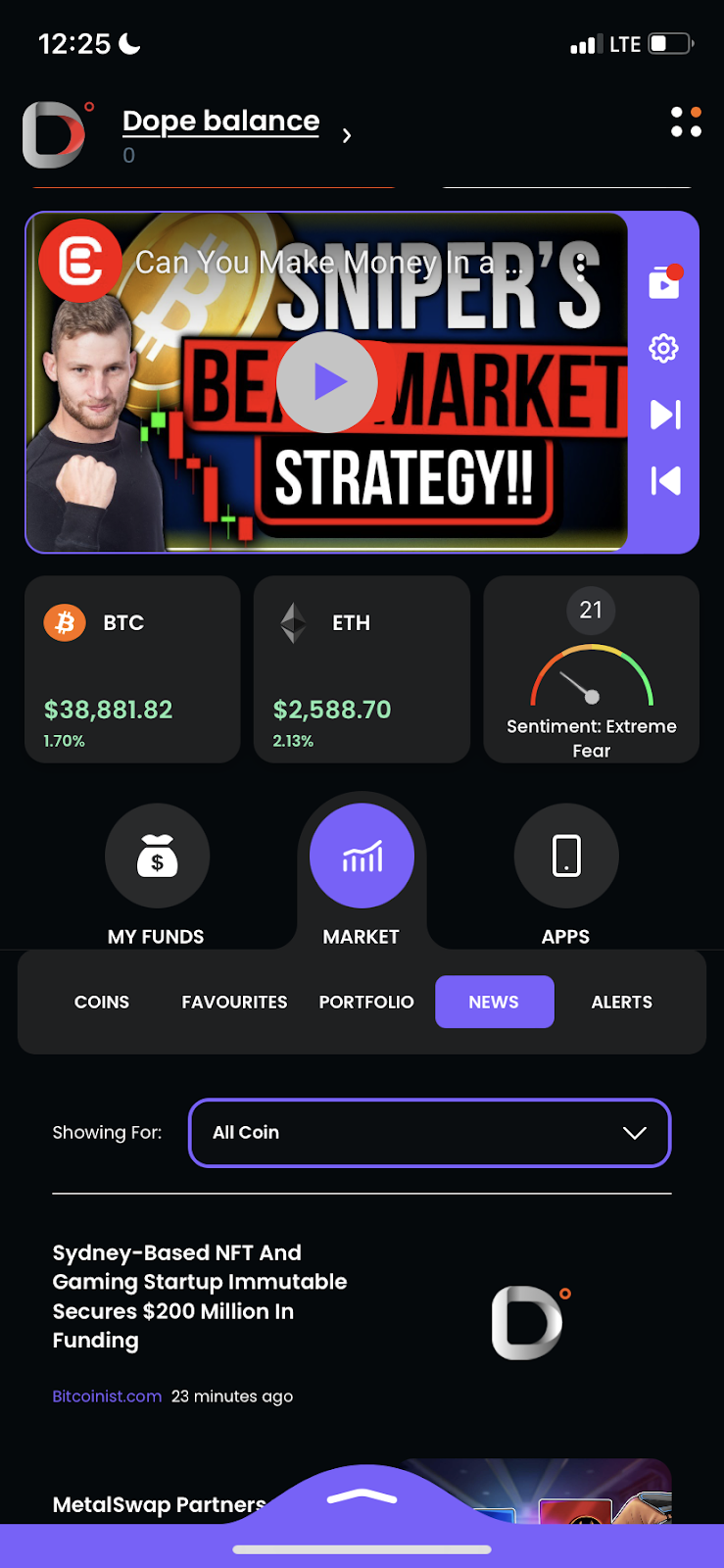Switch to the Coins tab
The width and height of the screenshot is (724, 1568).
click(x=102, y=1002)
